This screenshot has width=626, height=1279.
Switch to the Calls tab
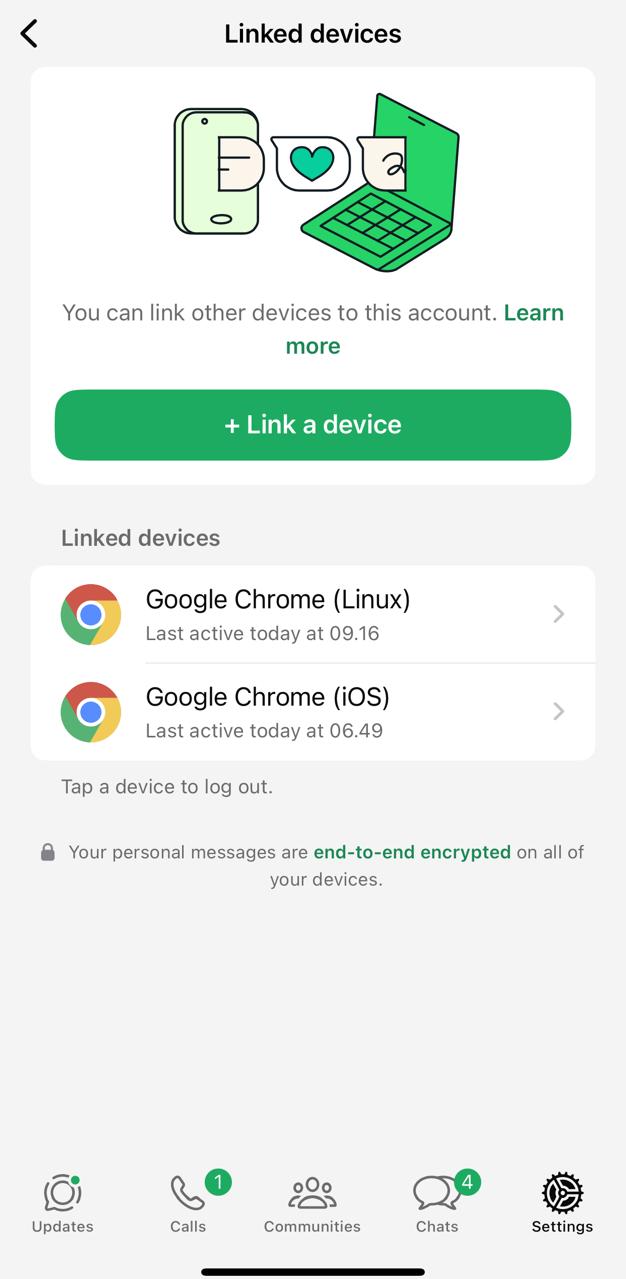[188, 1204]
